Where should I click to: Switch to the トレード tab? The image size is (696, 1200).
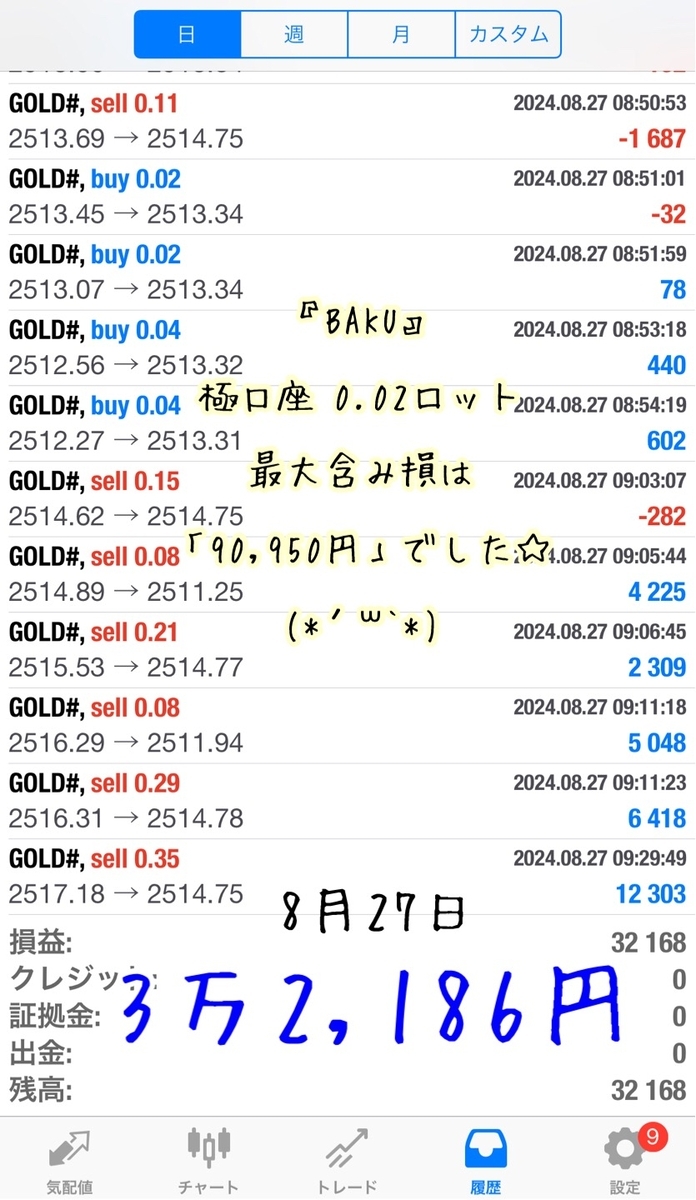(348, 1160)
